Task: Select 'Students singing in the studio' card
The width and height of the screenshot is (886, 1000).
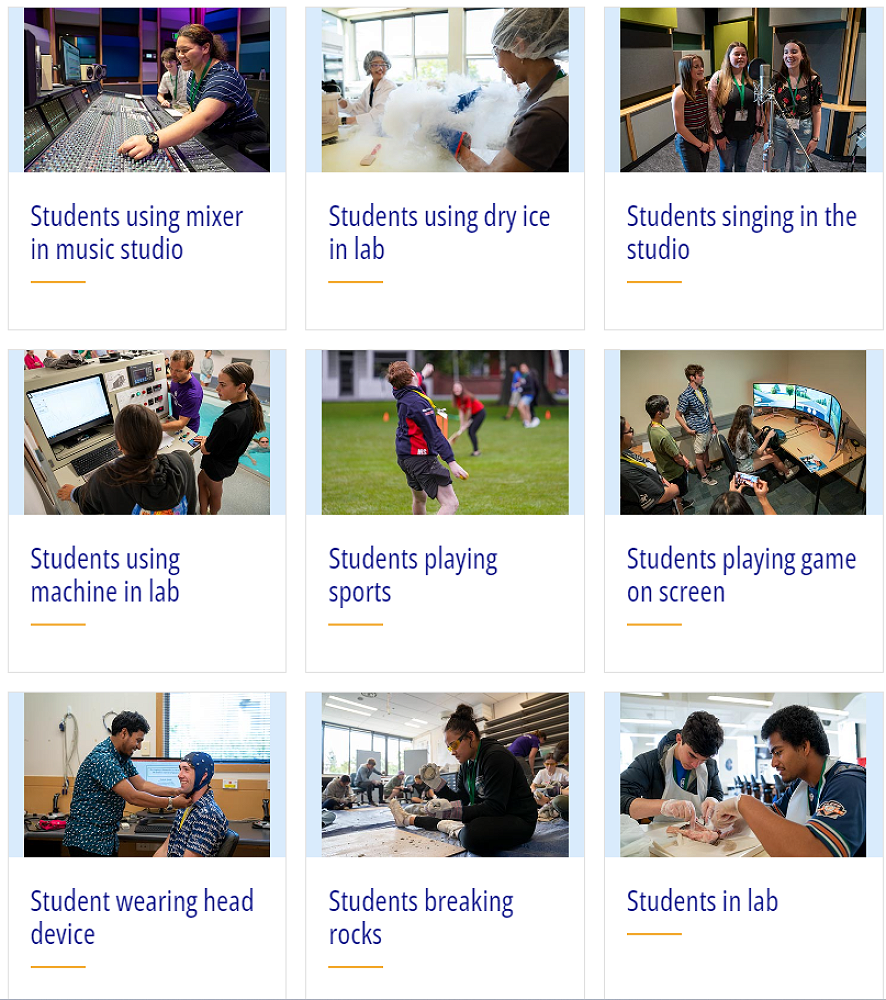Action: [x=741, y=232]
